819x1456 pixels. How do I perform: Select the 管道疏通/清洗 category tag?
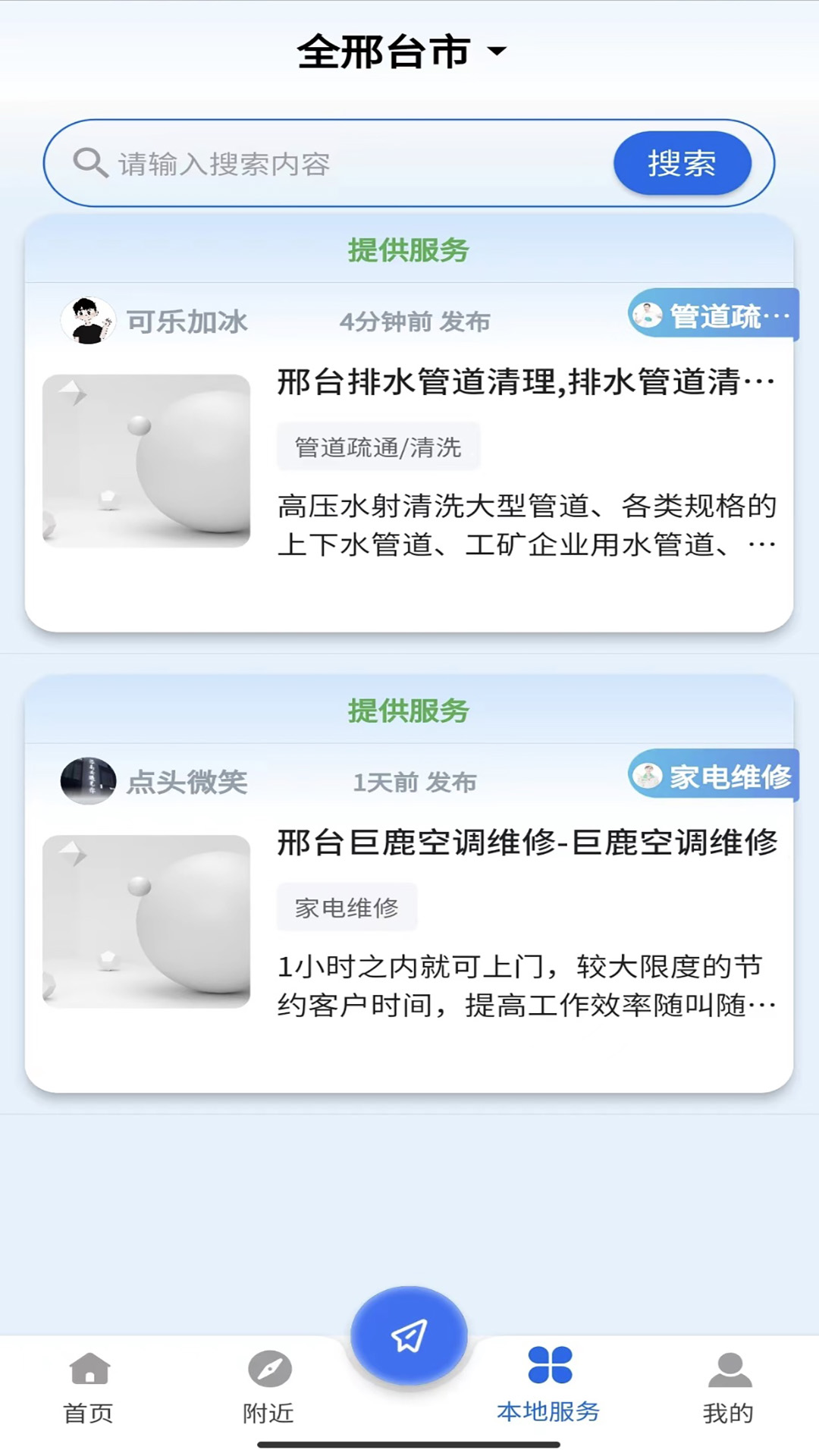click(378, 447)
